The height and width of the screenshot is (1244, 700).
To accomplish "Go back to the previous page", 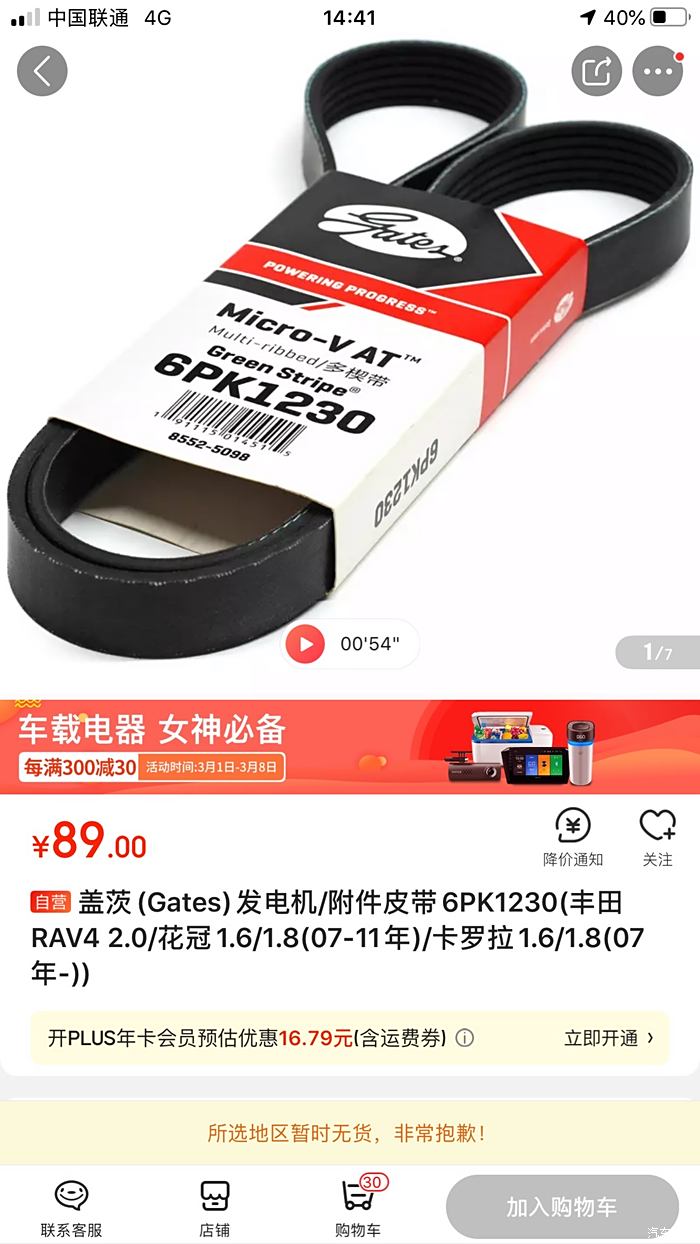I will point(42,71).
